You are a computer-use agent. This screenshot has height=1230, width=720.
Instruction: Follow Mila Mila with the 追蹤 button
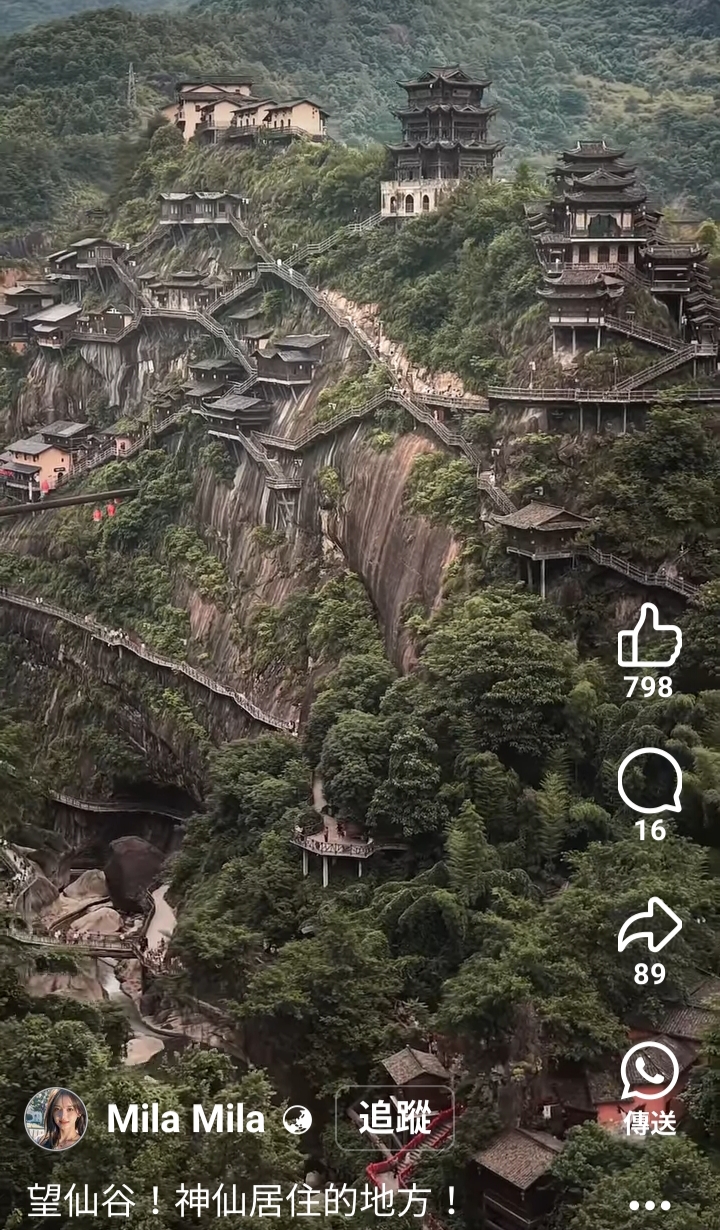pyautogui.click(x=395, y=1118)
